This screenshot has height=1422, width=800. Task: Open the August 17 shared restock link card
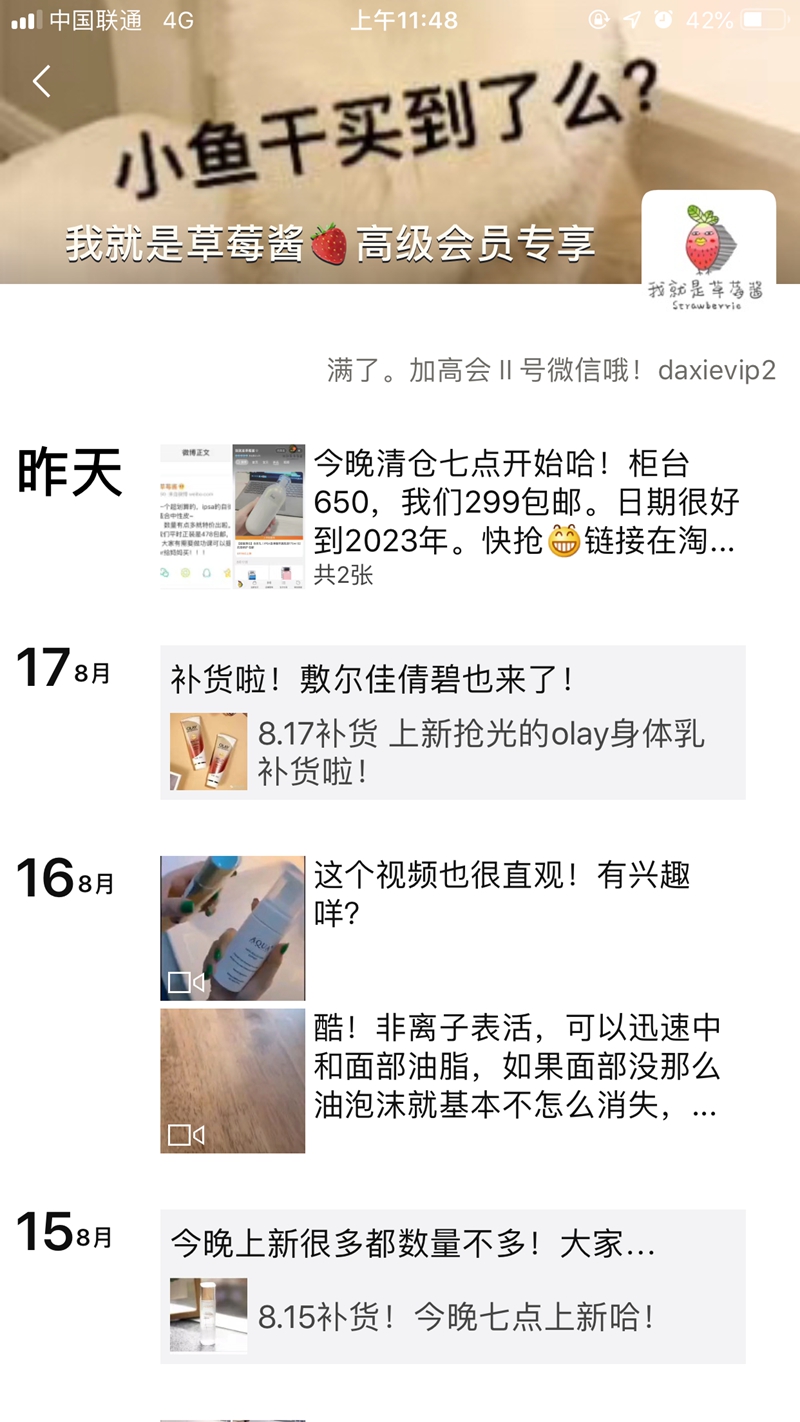tap(453, 723)
